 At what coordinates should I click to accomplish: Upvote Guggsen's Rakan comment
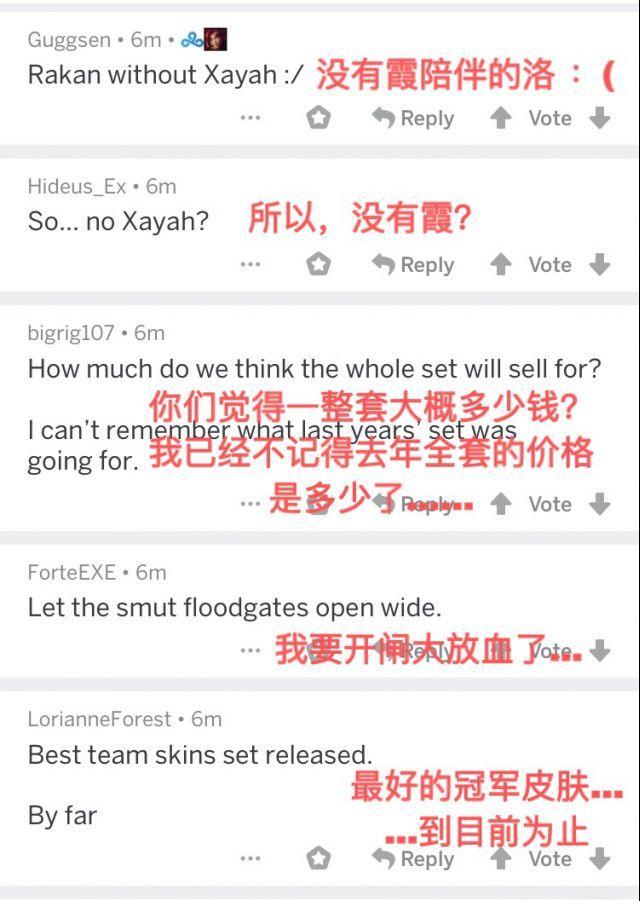tap(501, 118)
